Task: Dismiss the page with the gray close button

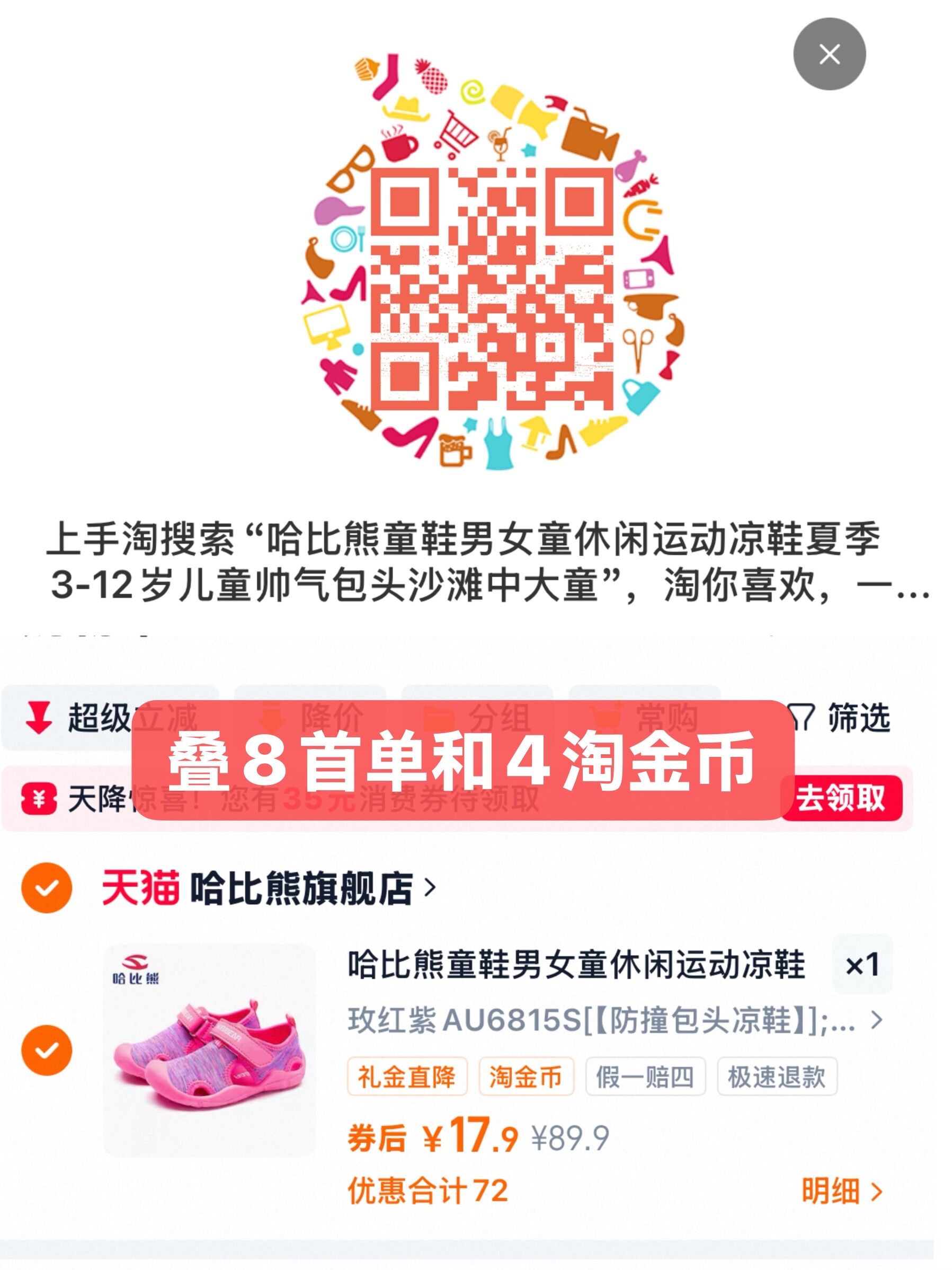Action: pos(829,54)
